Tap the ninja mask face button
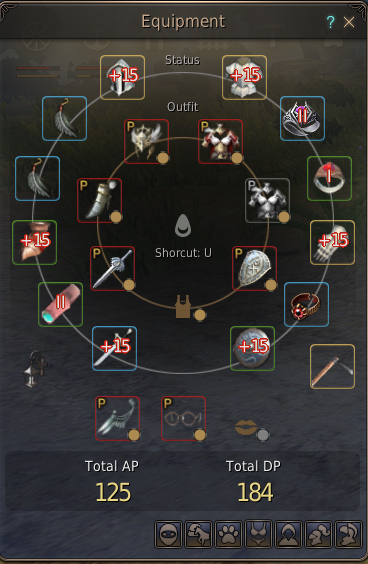The image size is (368, 564). tap(168, 535)
